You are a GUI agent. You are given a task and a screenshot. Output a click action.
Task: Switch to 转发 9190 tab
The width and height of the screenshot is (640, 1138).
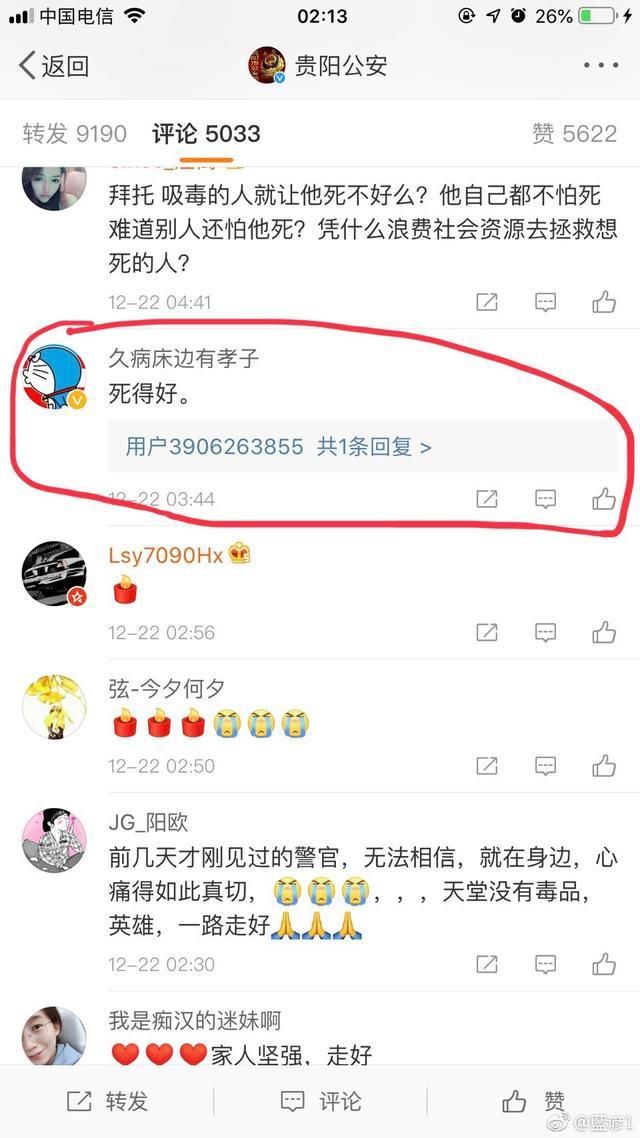point(75,133)
